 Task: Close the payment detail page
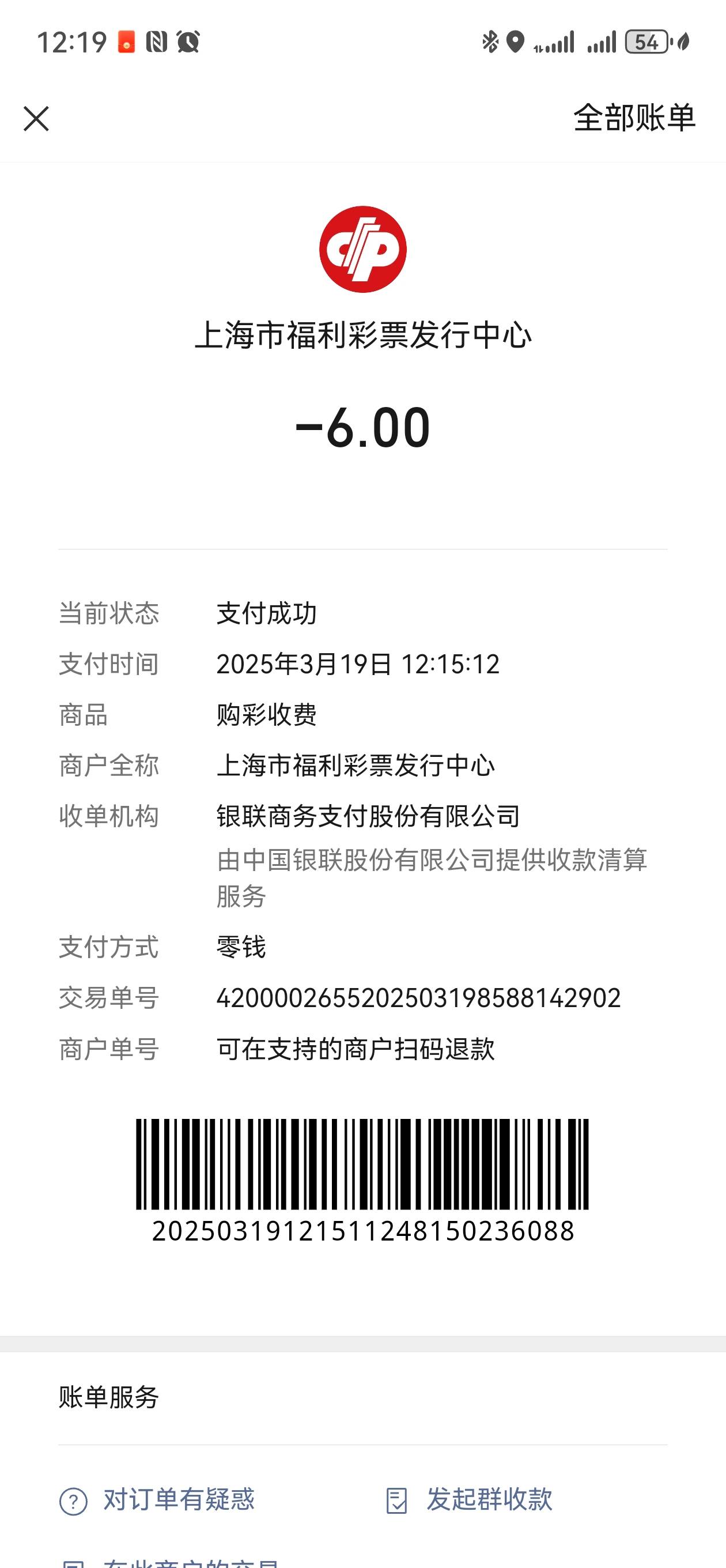[x=36, y=119]
